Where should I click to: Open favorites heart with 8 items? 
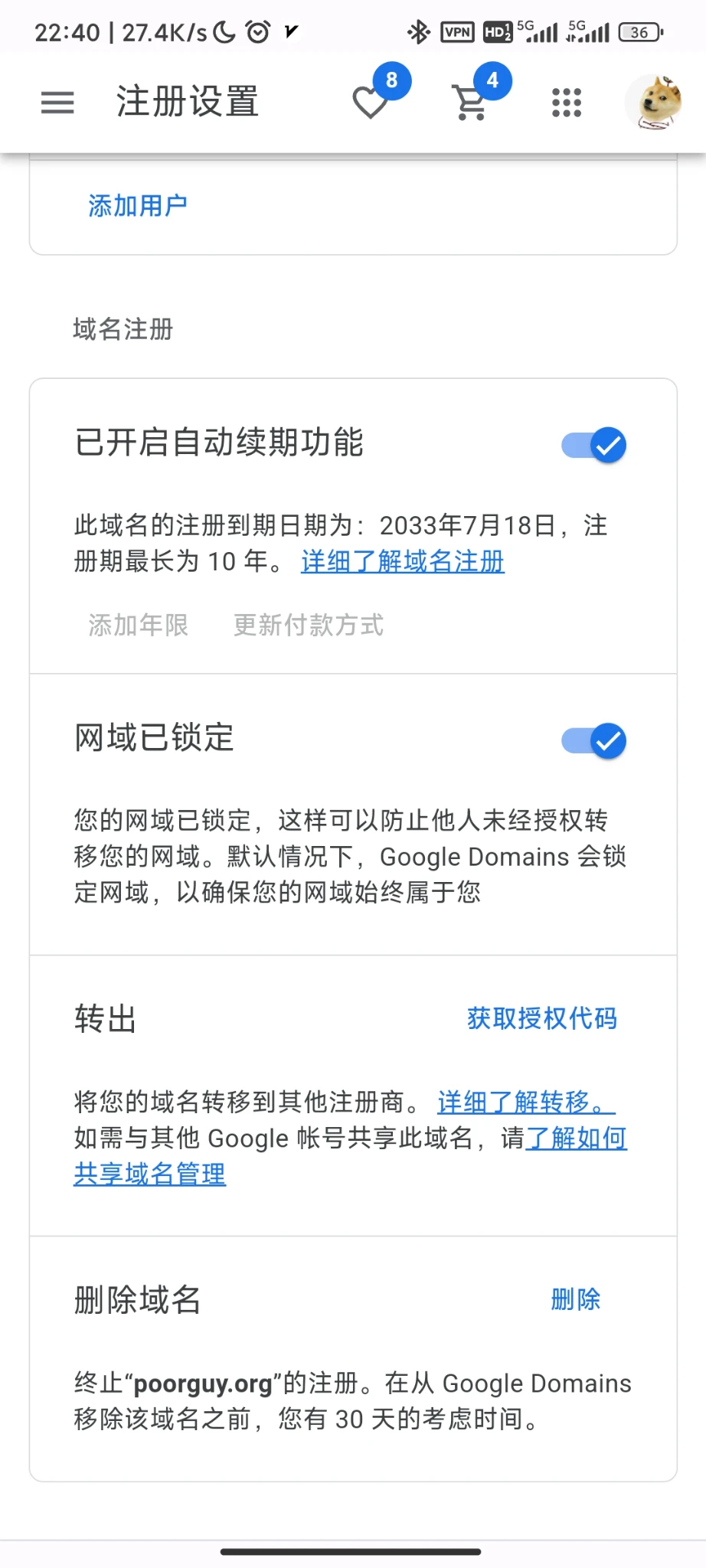coord(371,102)
